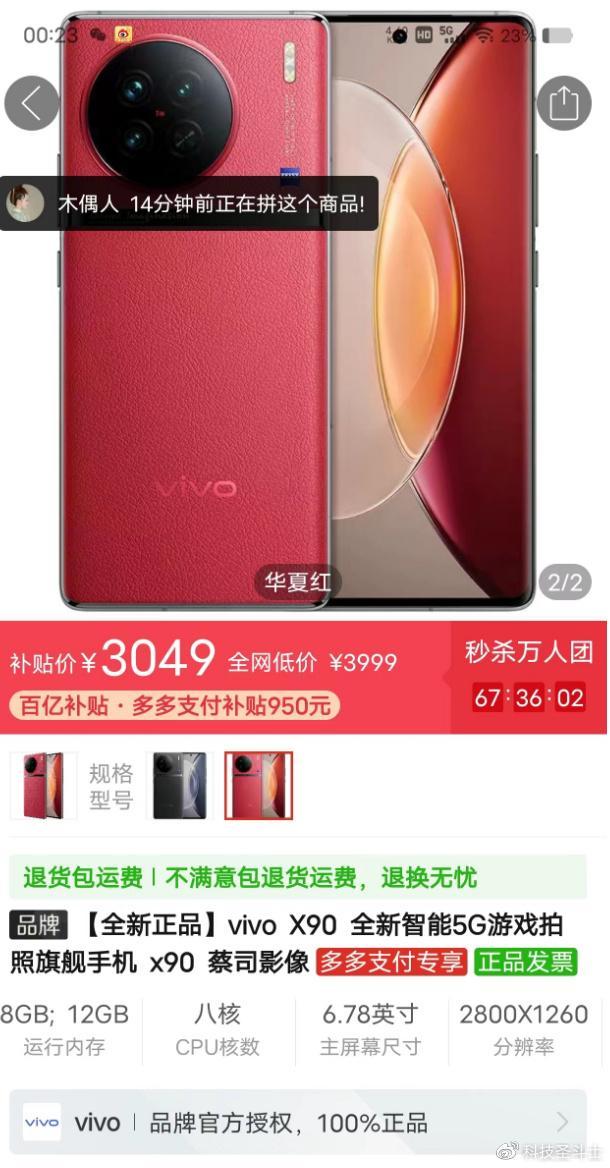
Task: Go back using the arrow button
Action: pyautogui.click(x=32, y=103)
